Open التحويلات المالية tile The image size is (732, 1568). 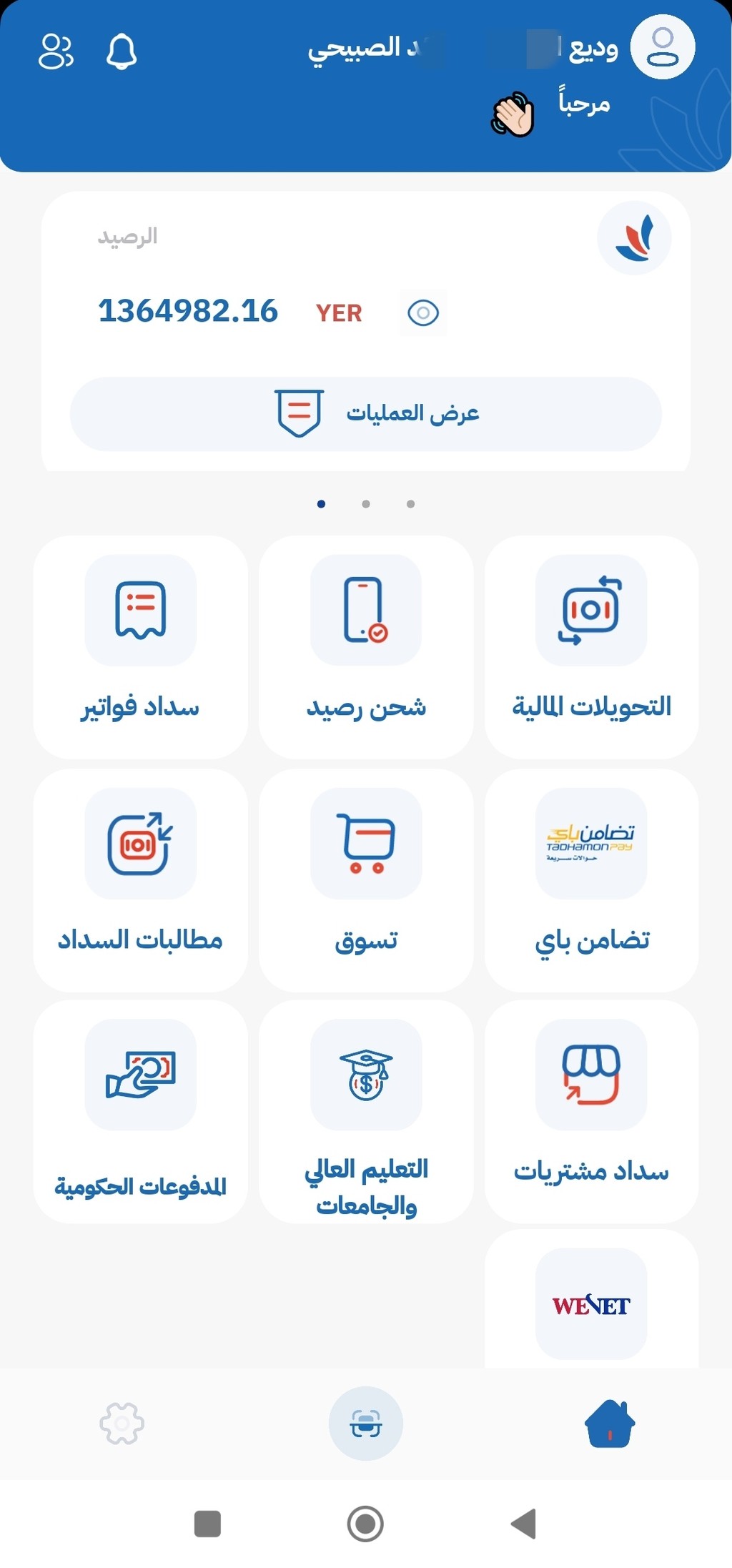click(591, 647)
